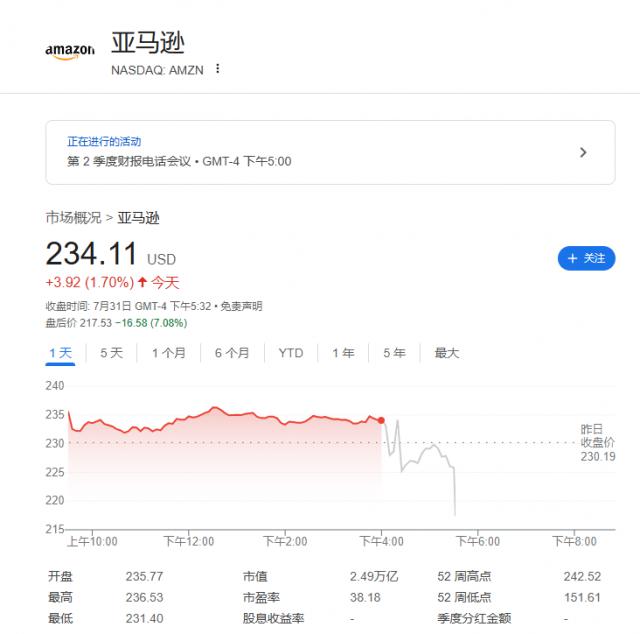640x634 pixels.
Task: Select the YTD chart range
Action: [x=290, y=353]
